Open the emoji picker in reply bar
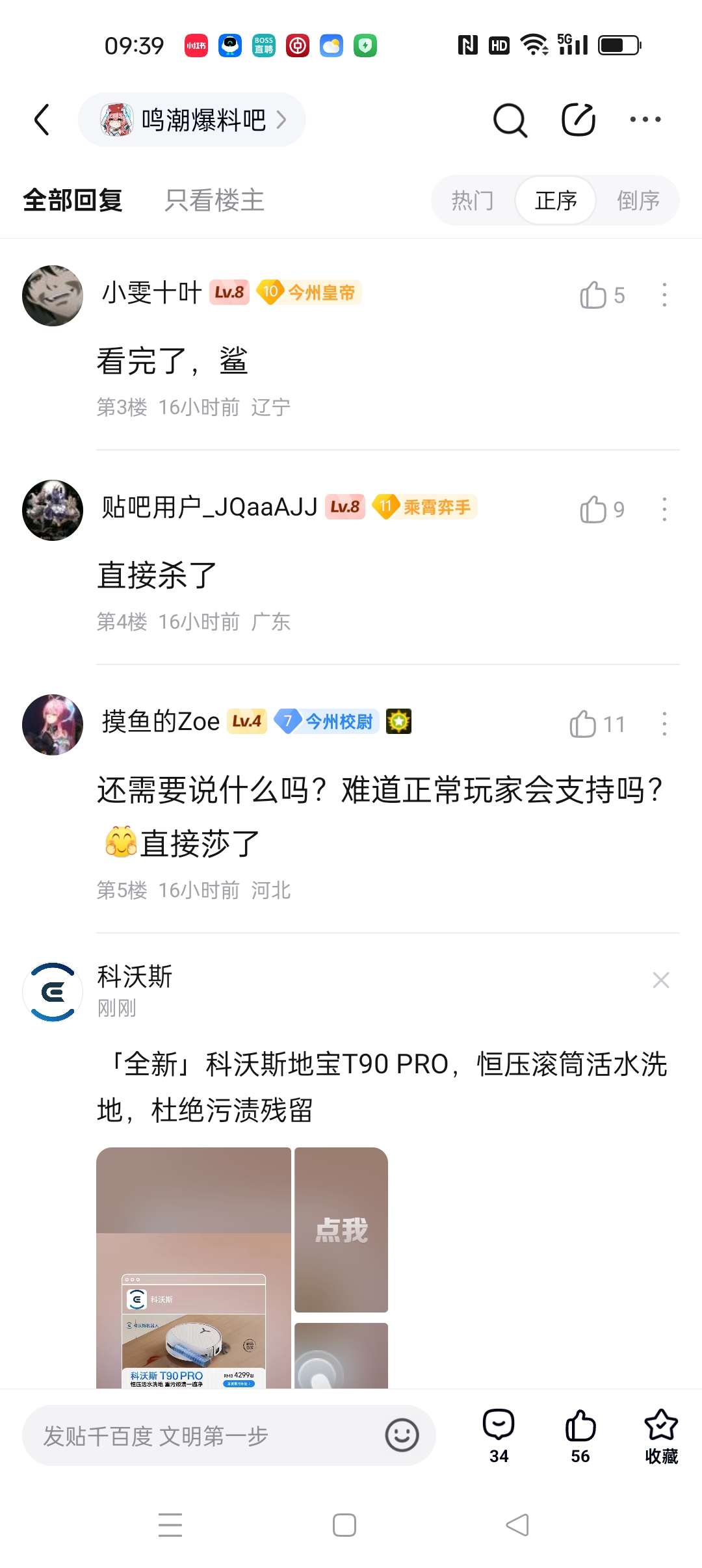Screen dimensions: 702x1568 click(x=402, y=1435)
